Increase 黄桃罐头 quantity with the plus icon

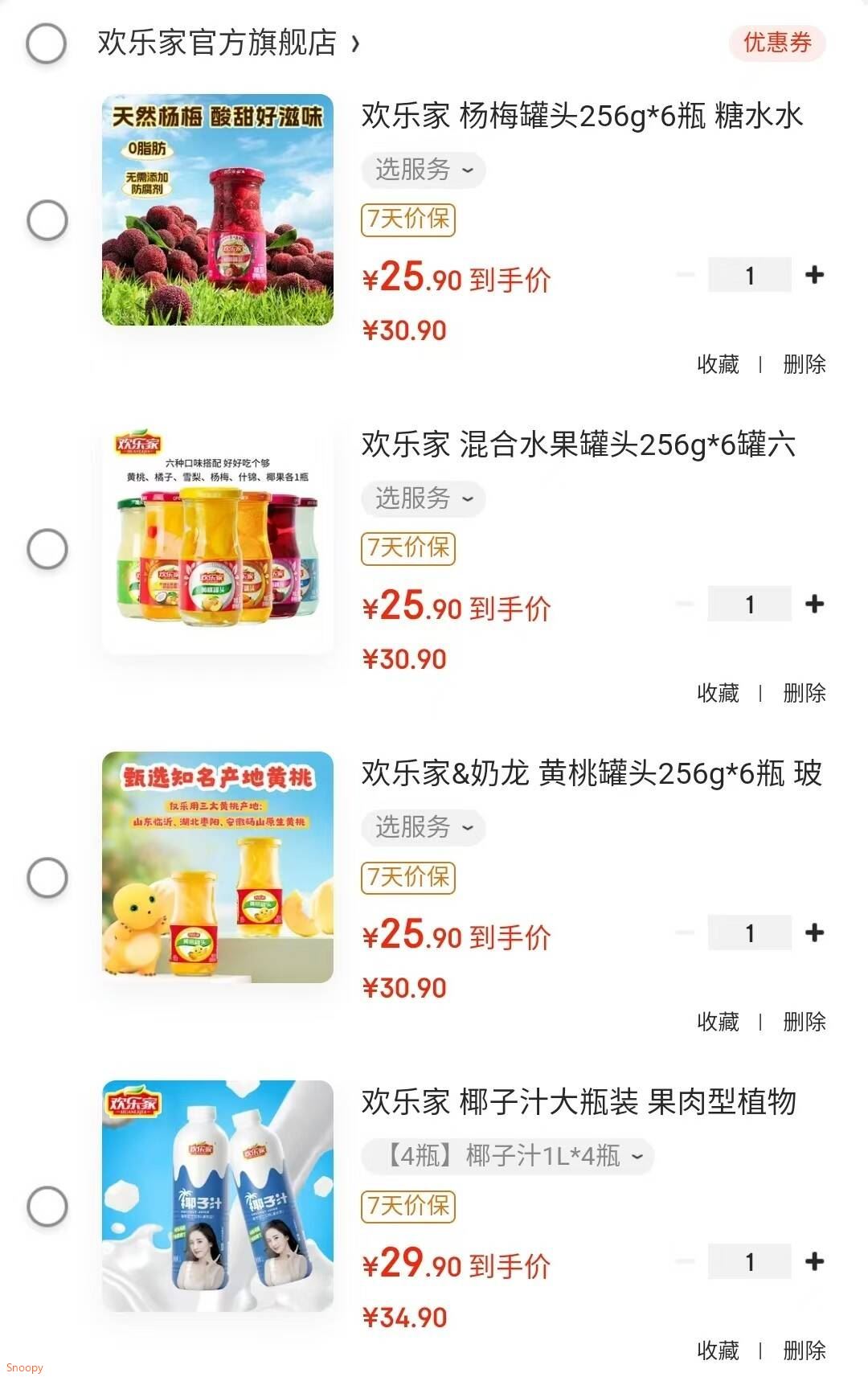[814, 932]
